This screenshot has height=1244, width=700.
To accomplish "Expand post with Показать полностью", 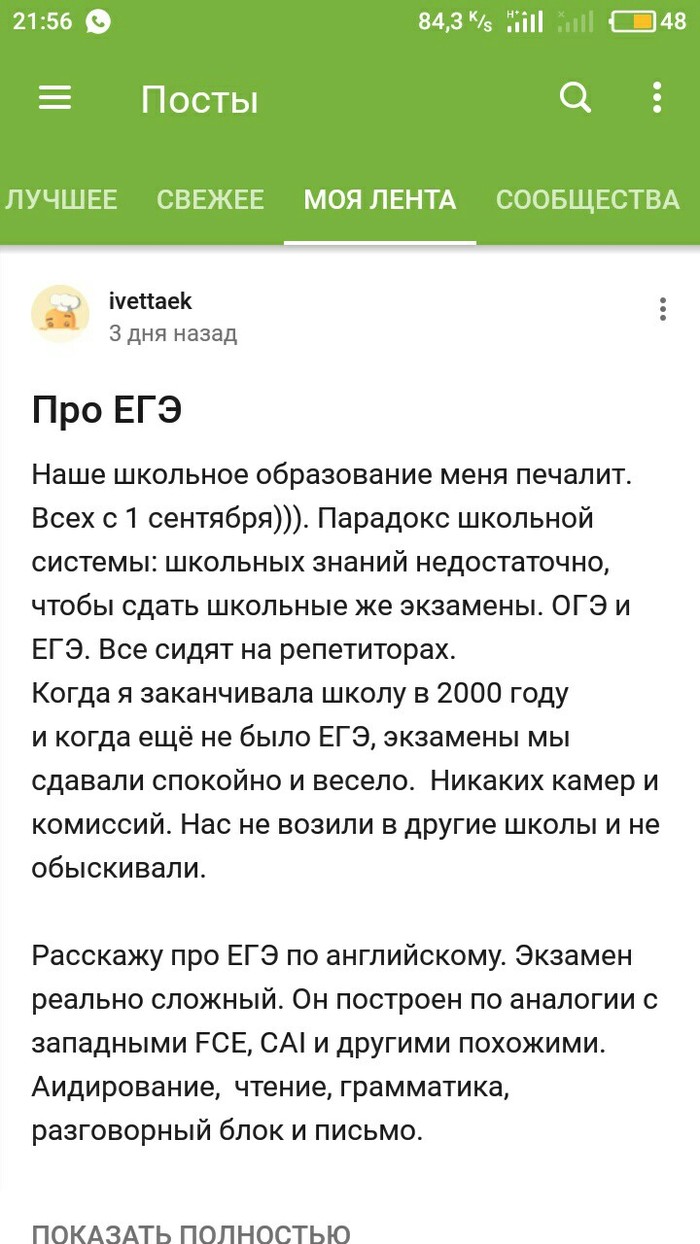I will (190, 1231).
